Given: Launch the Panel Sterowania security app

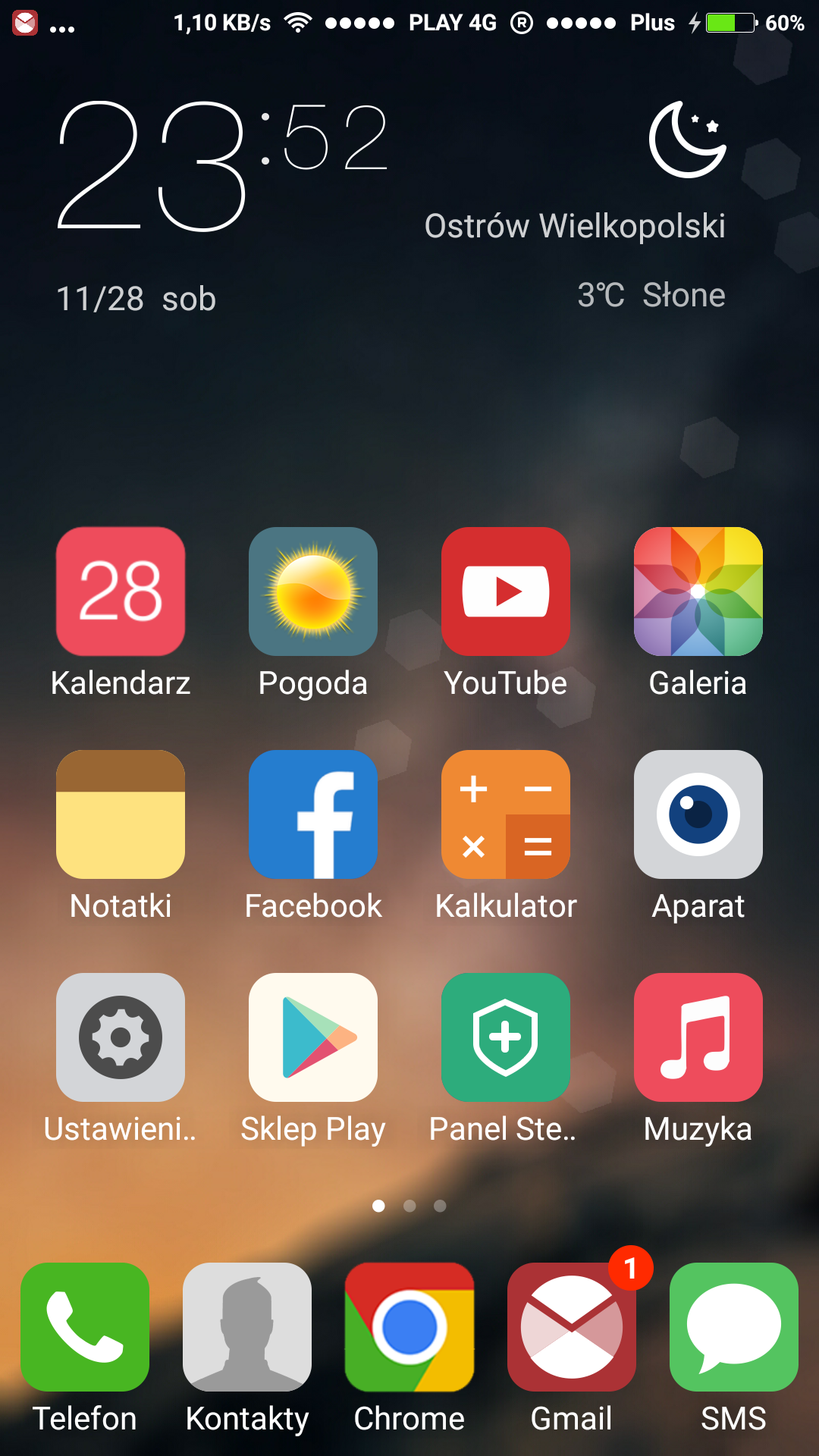Looking at the screenshot, I should (506, 1037).
